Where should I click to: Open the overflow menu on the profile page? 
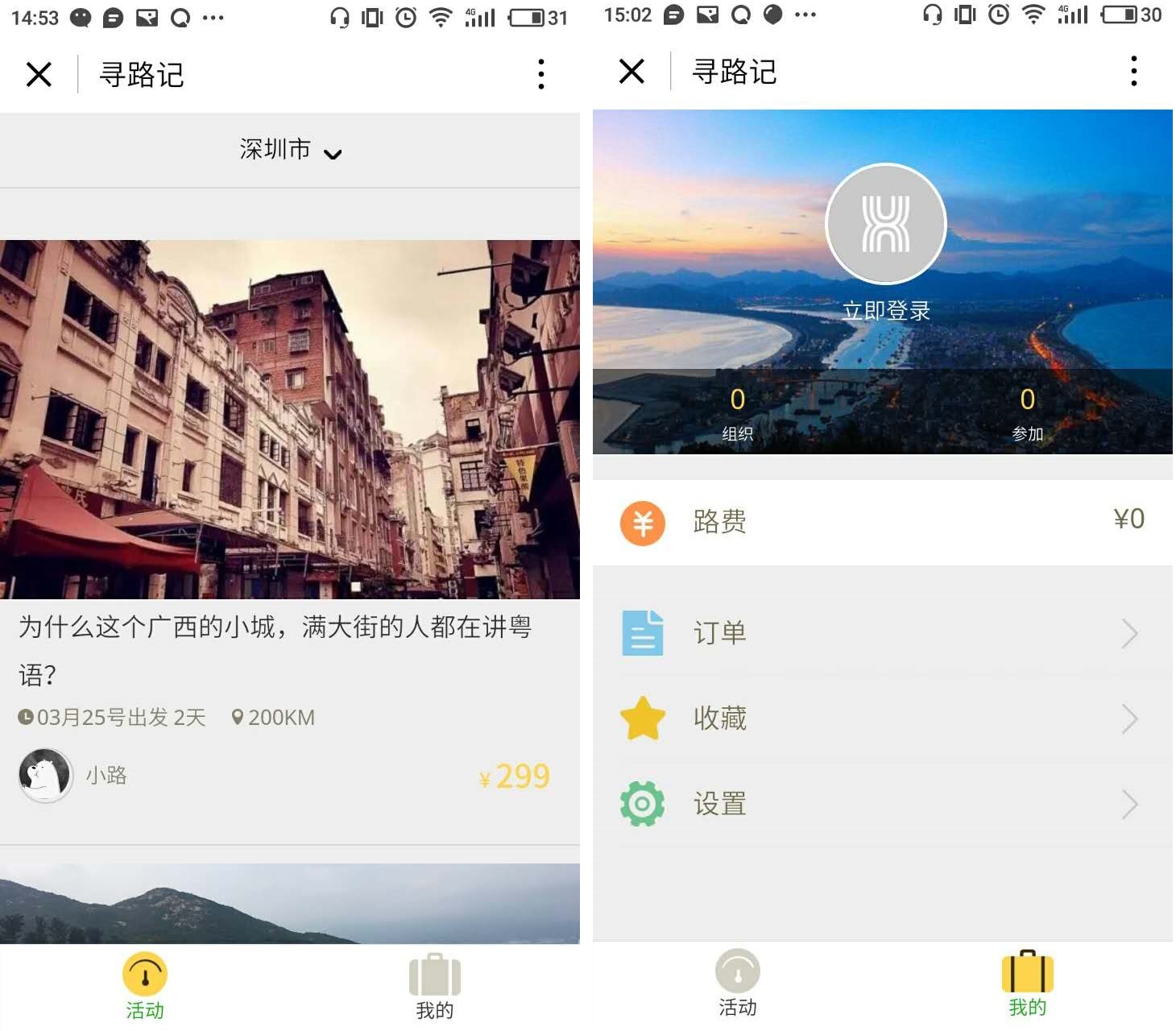pyautogui.click(x=1133, y=72)
